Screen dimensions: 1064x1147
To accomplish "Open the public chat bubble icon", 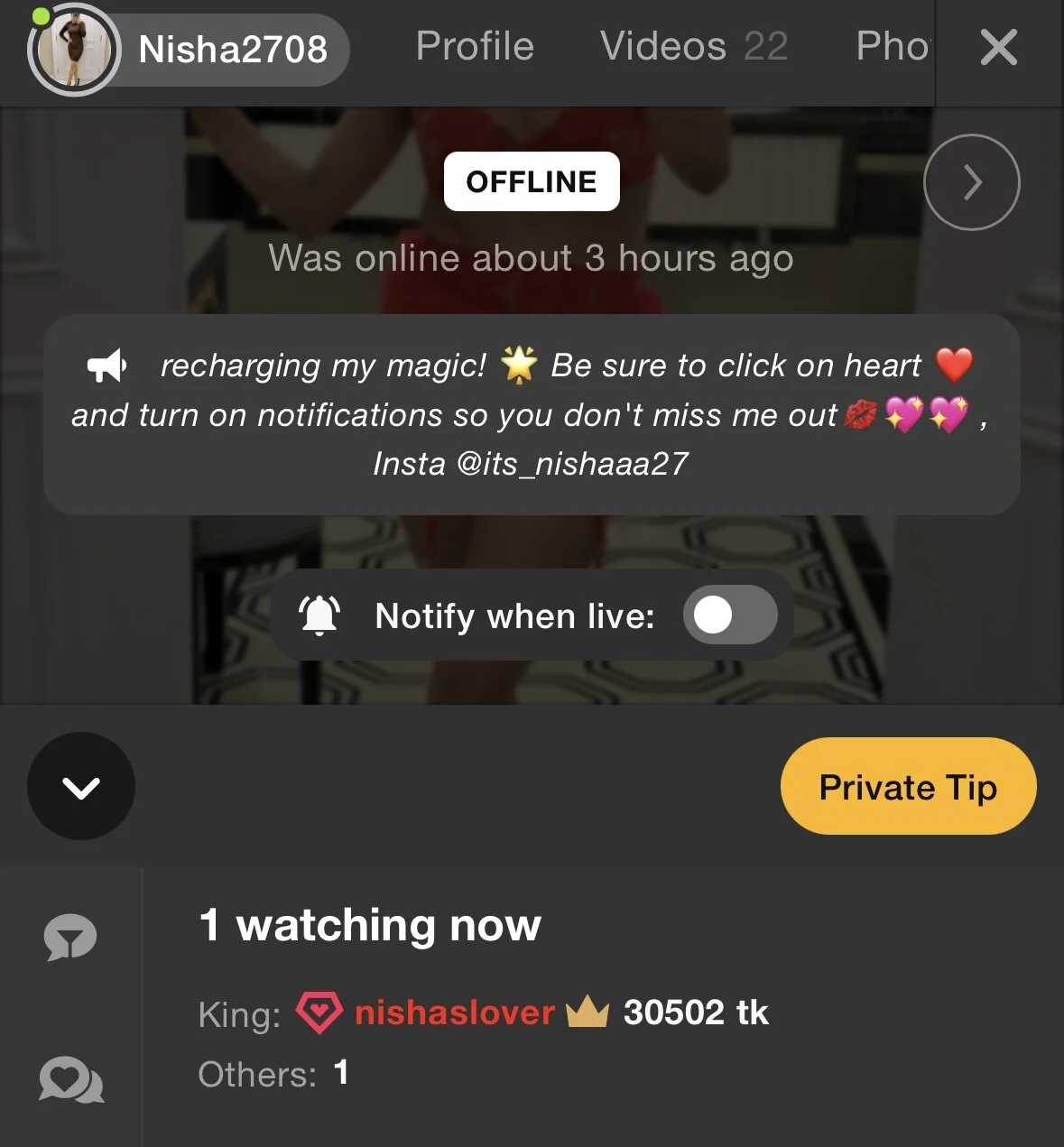I will click(x=70, y=938).
